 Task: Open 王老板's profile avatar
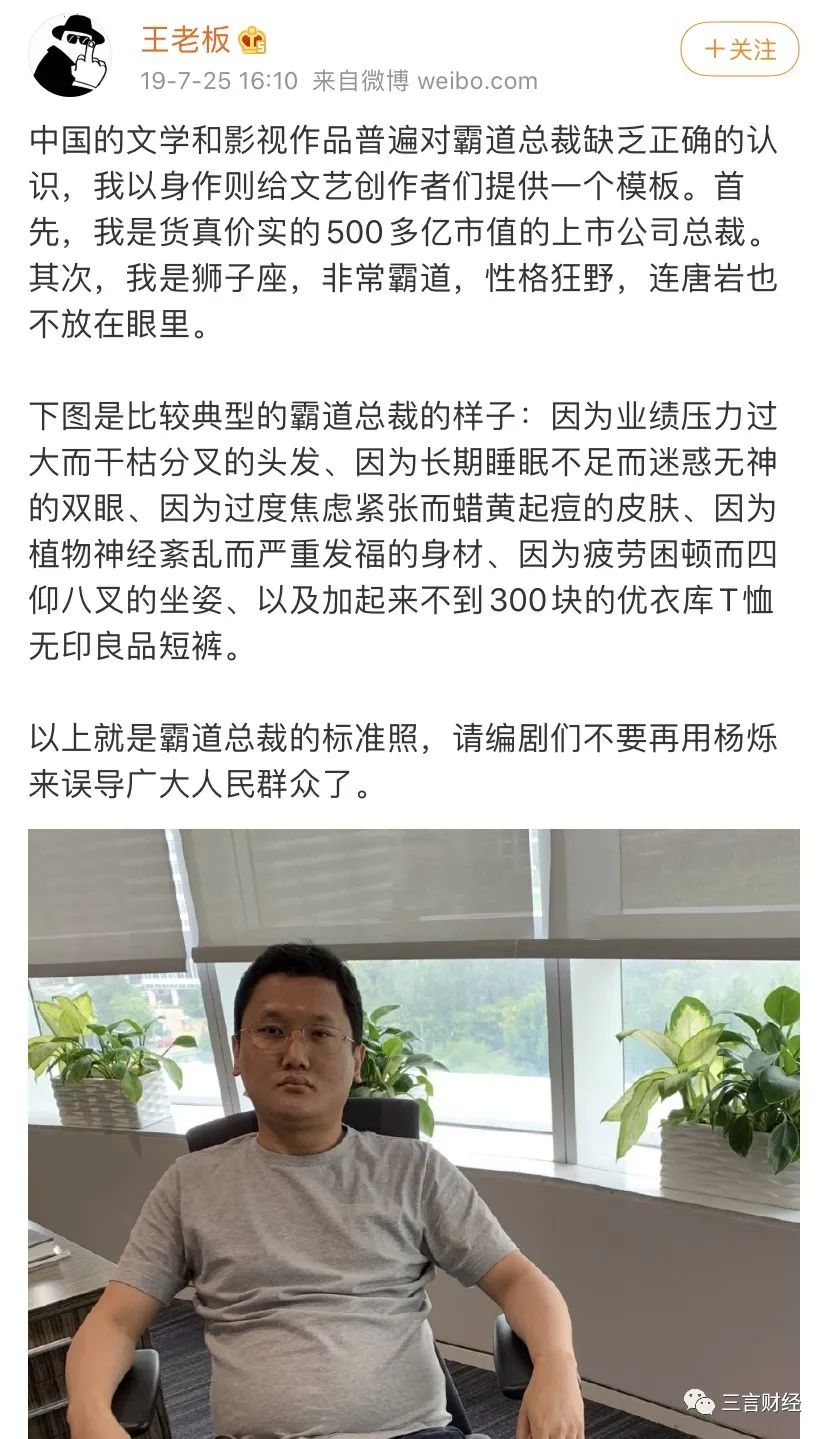pyautogui.click(x=69, y=55)
